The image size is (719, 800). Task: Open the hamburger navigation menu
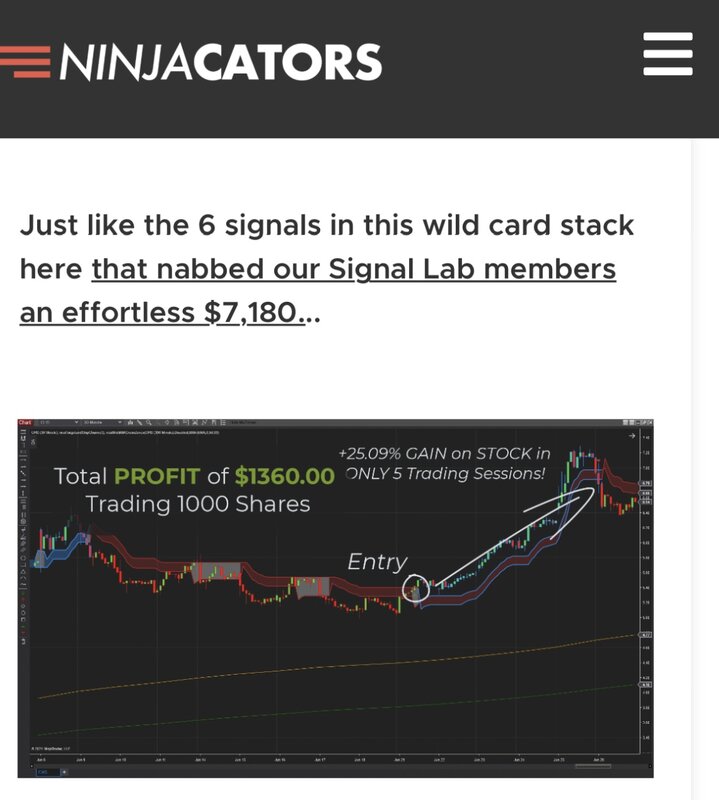[x=667, y=54]
